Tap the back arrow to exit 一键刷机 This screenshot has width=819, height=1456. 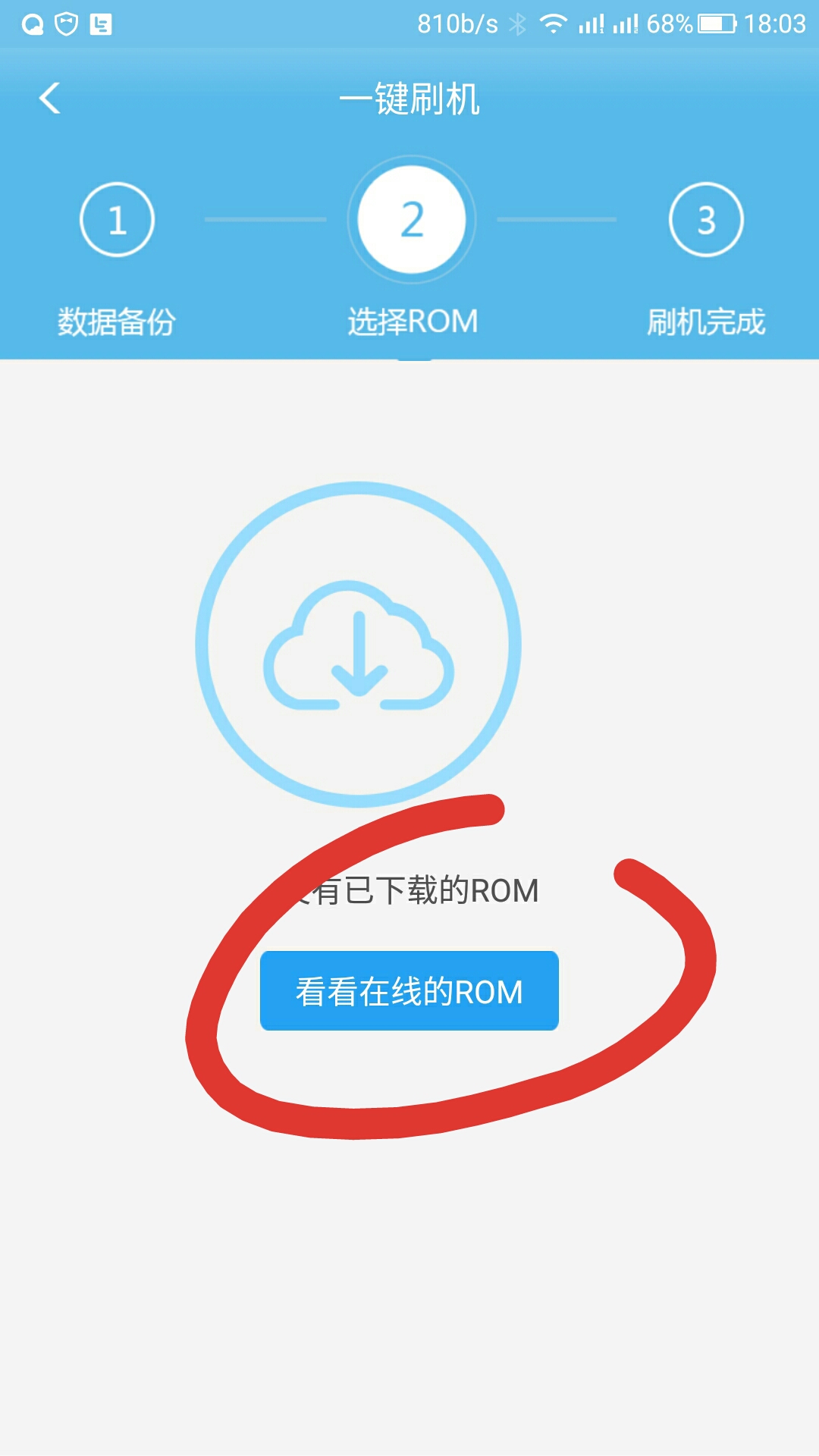pos(51,99)
